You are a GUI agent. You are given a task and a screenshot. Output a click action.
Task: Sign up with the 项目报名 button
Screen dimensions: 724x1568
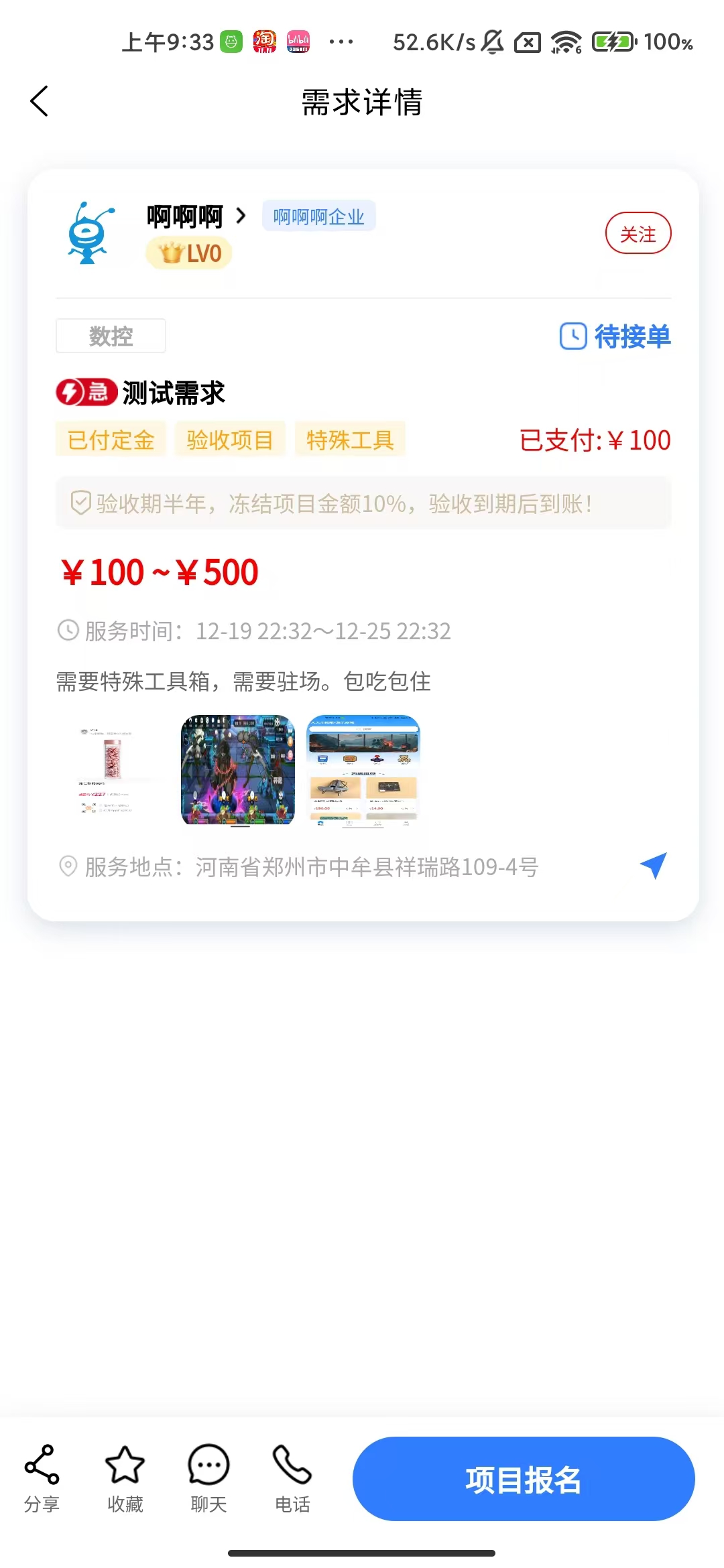pyautogui.click(x=523, y=1479)
